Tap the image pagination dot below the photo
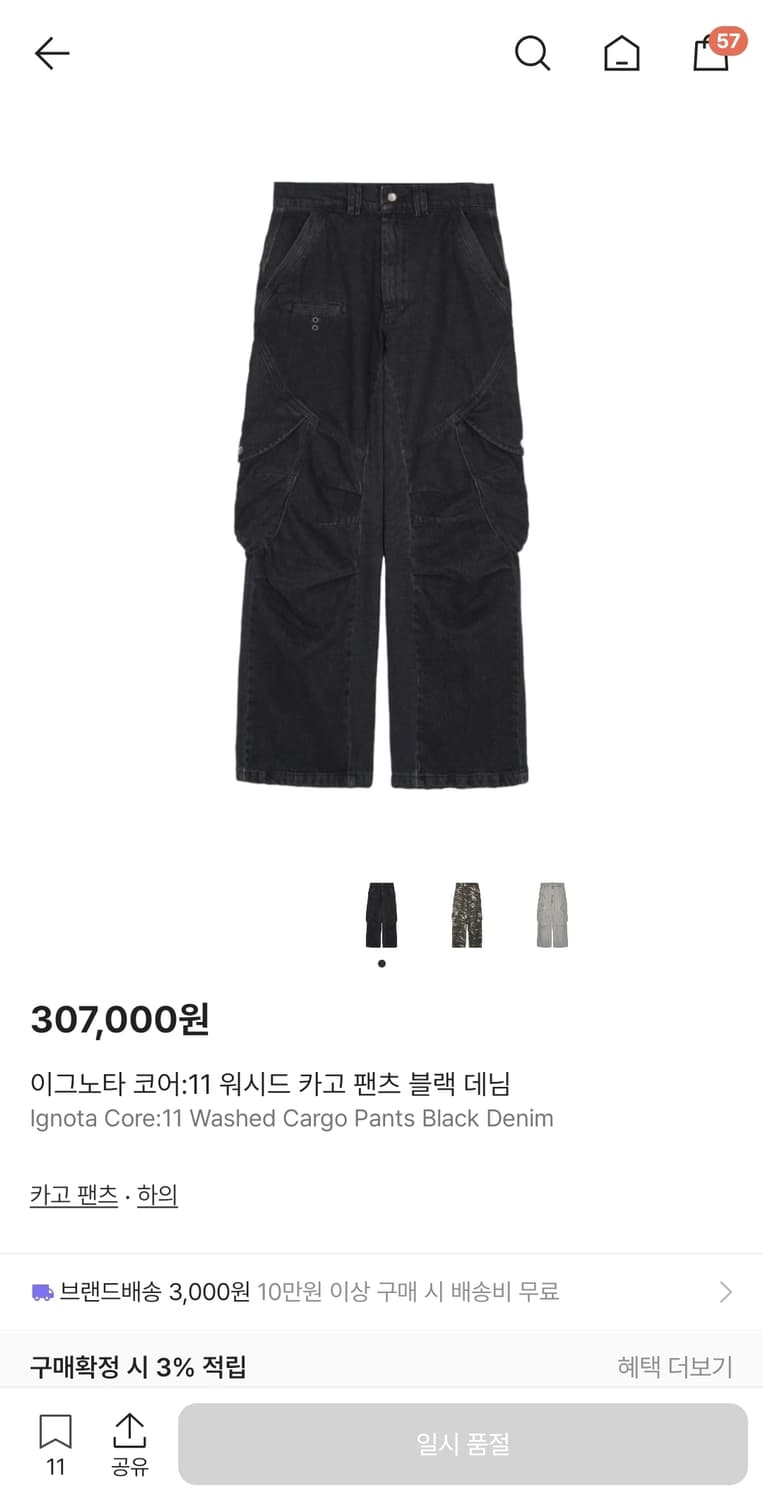This screenshot has width=763, height=1500. (382, 963)
